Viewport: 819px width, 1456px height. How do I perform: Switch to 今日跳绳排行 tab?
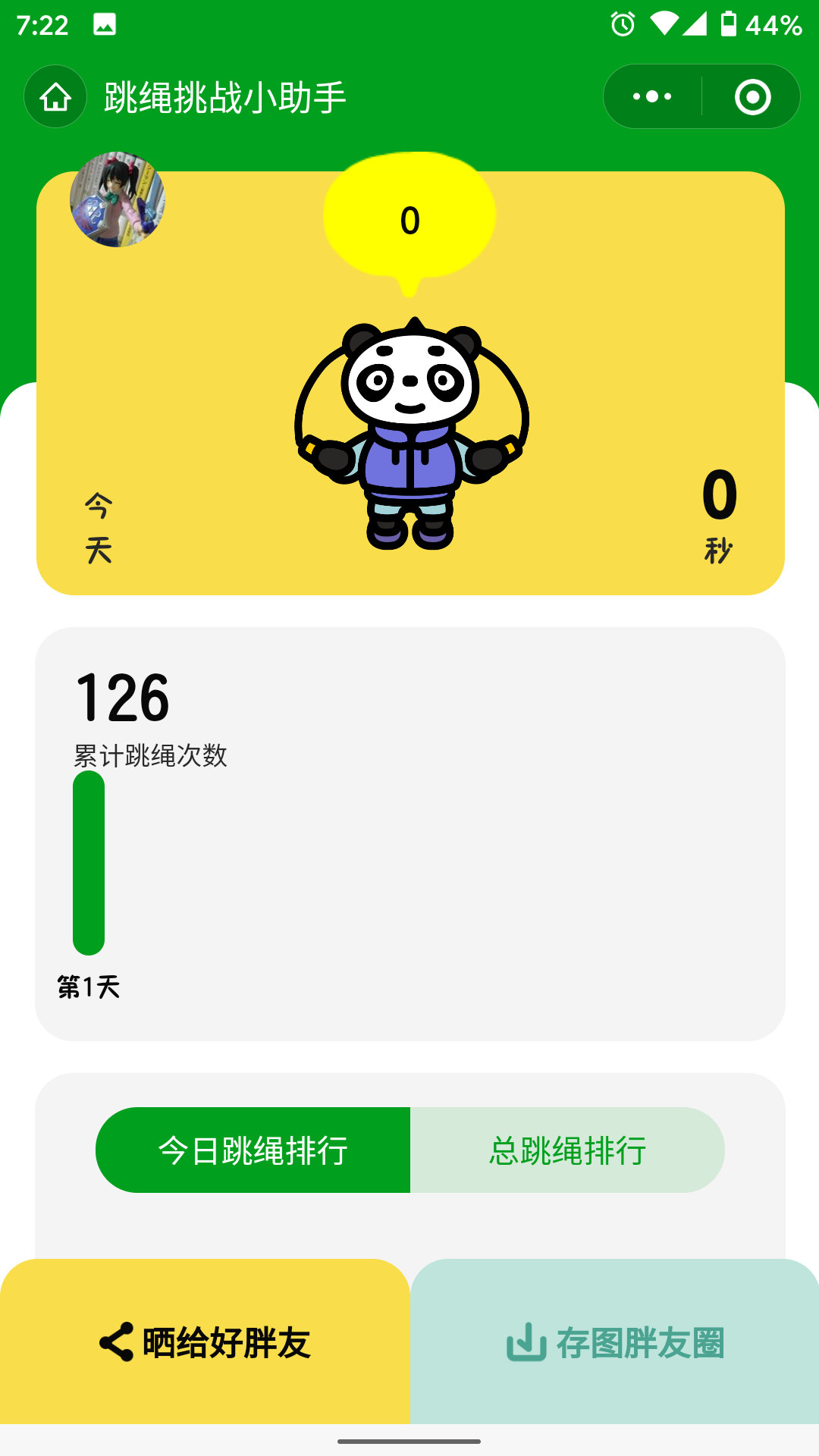(253, 1150)
